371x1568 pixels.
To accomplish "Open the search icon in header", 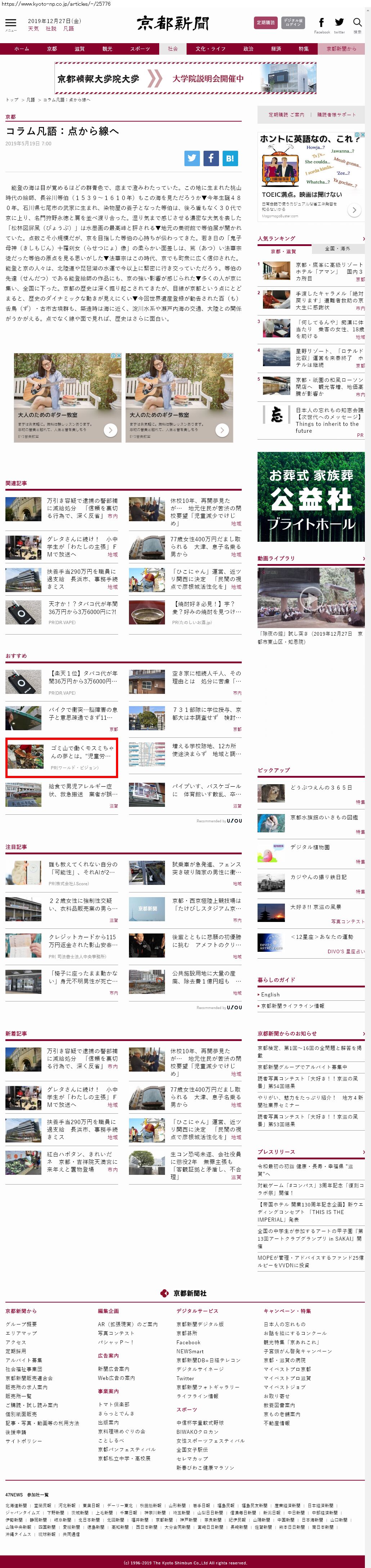I will click(x=357, y=23).
